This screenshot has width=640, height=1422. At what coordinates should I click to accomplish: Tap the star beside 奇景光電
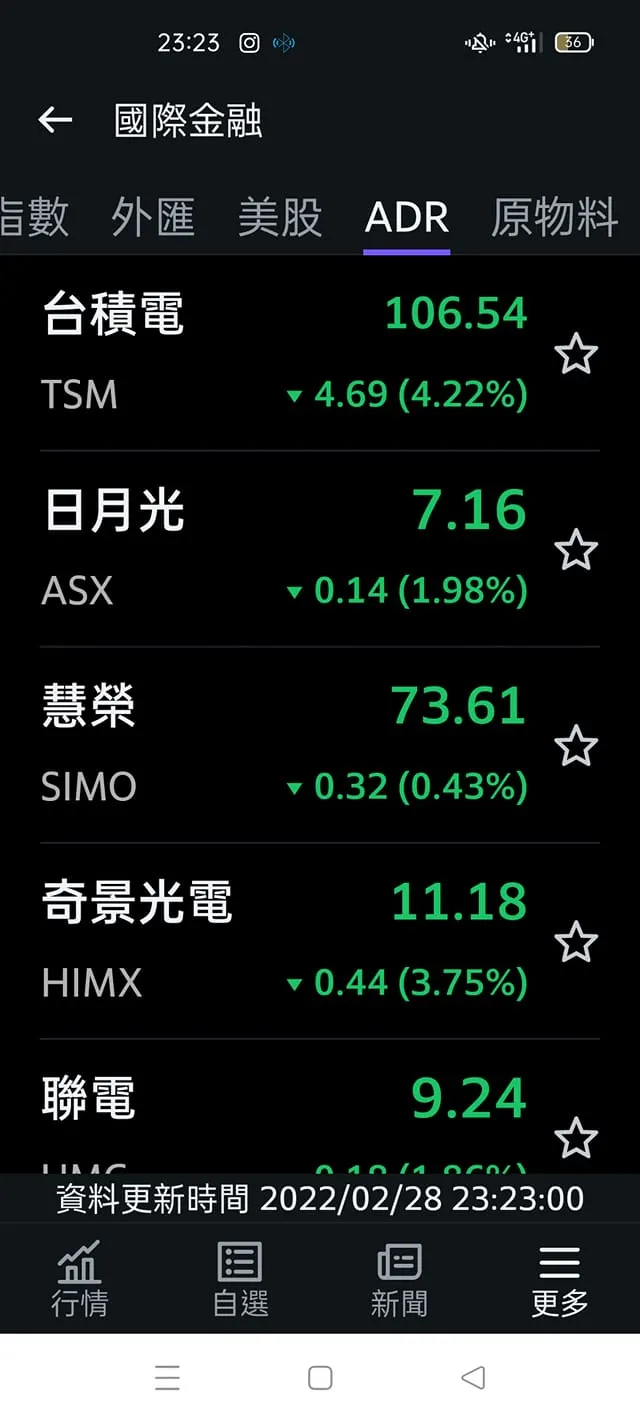coord(576,943)
